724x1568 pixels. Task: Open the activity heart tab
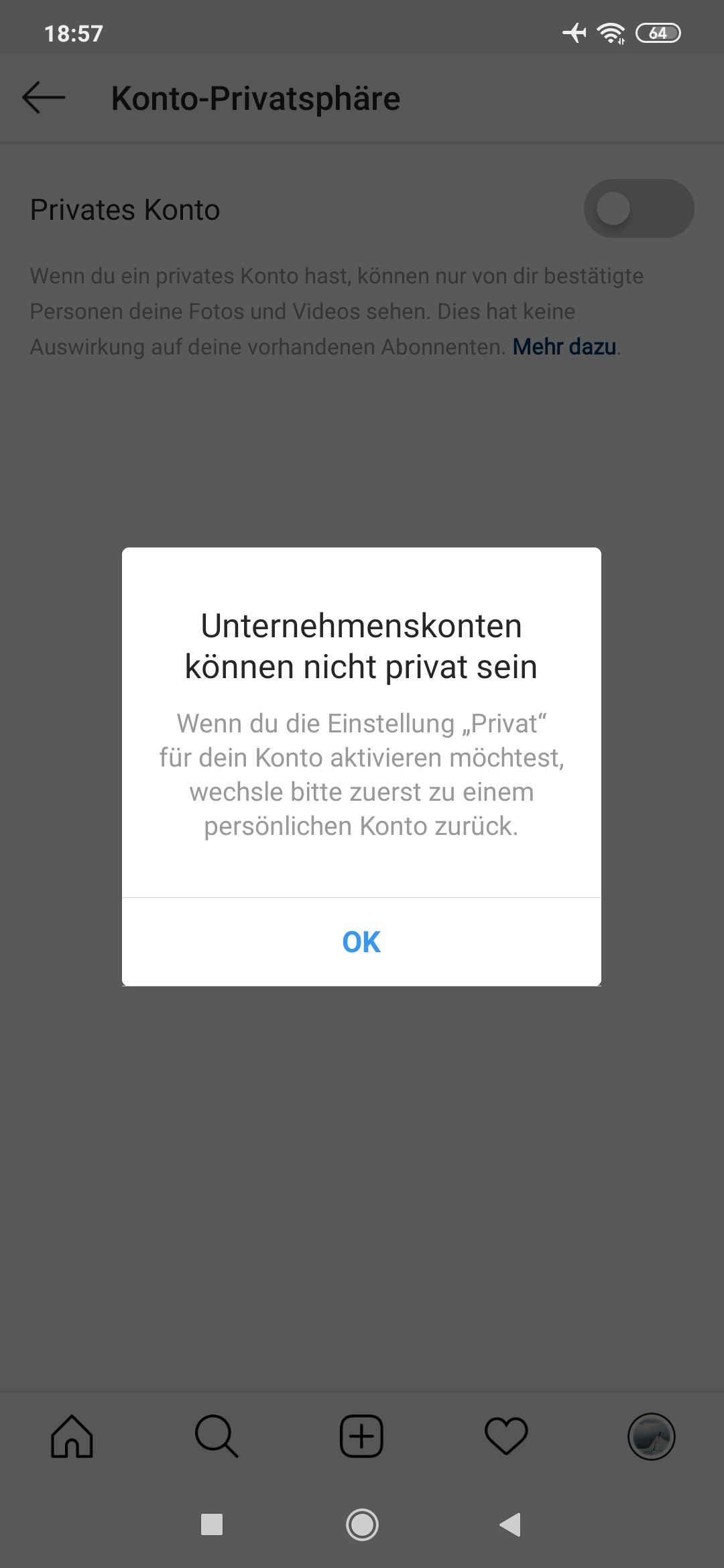coord(506,1437)
